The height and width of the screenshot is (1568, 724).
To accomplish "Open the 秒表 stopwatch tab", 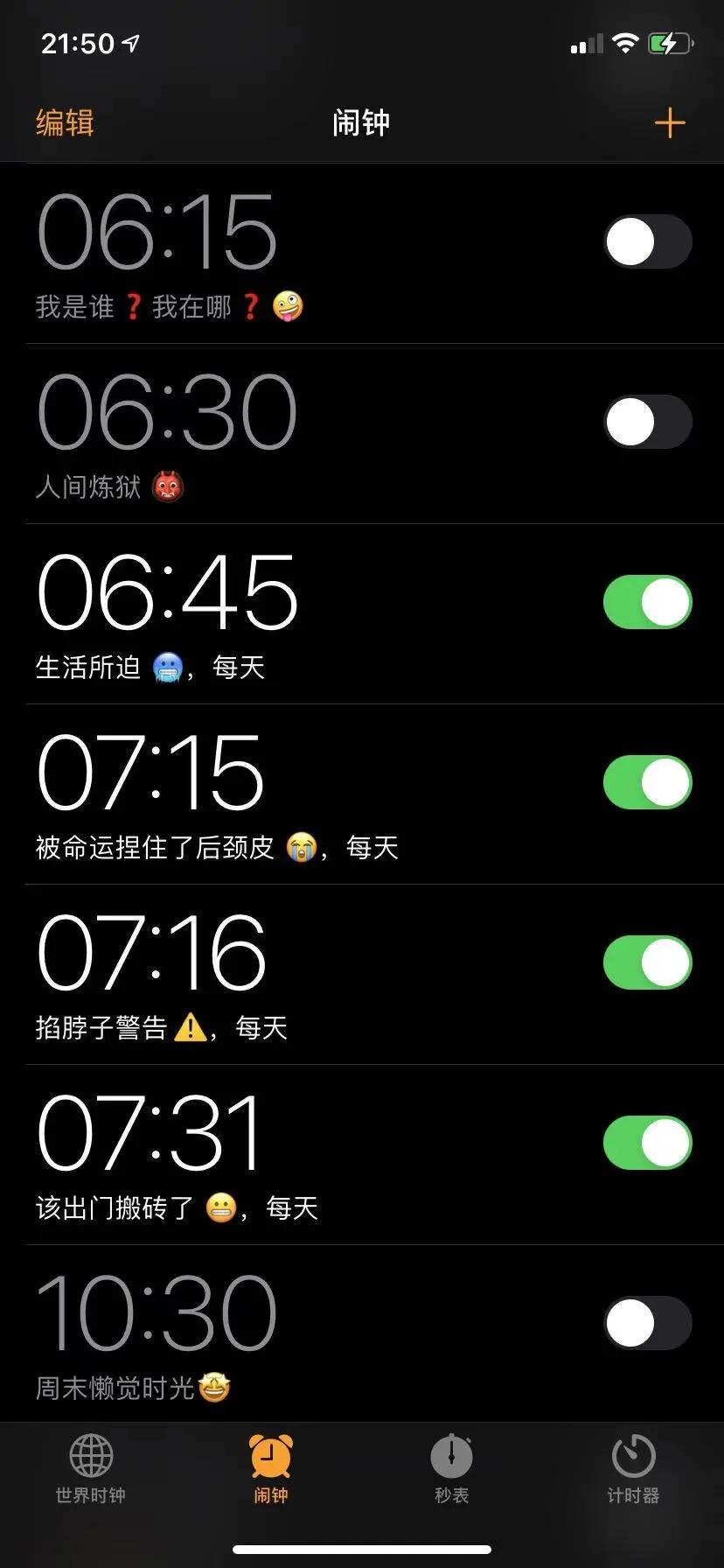I will click(x=452, y=1470).
